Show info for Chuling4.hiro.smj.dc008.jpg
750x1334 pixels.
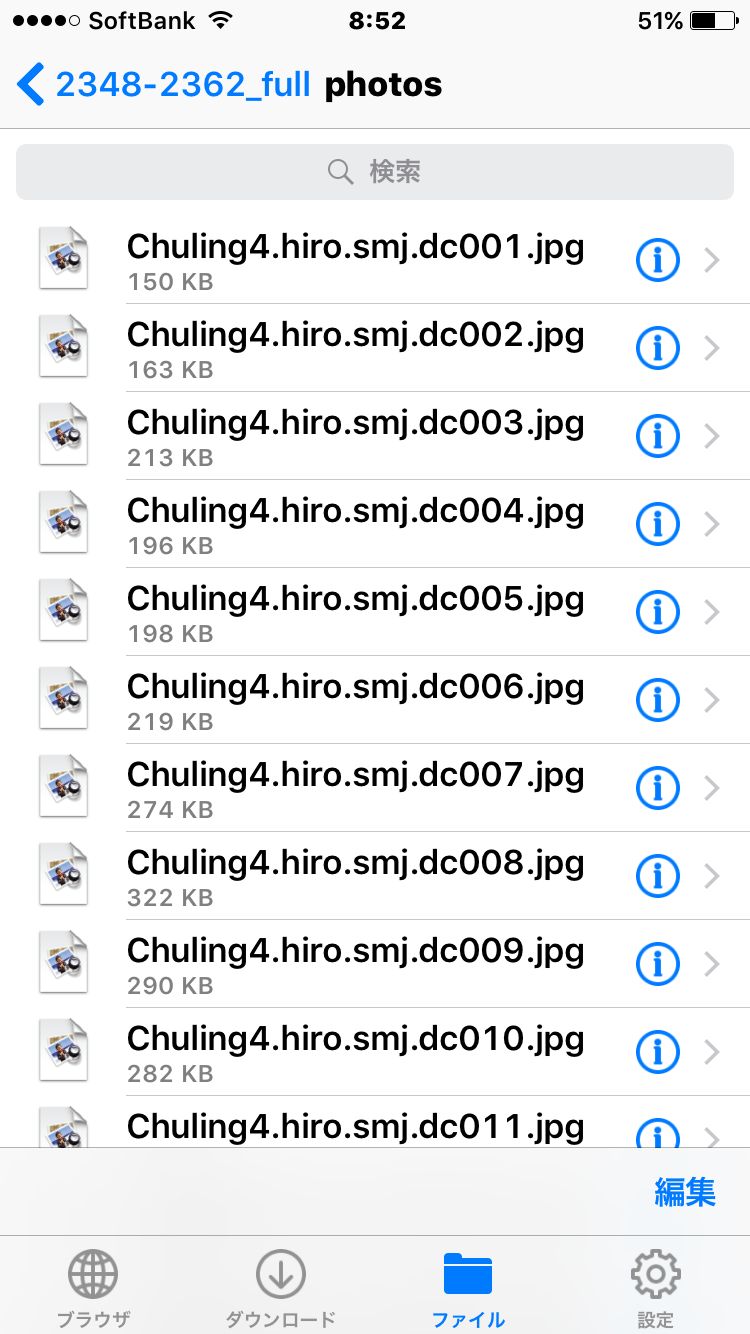click(658, 876)
